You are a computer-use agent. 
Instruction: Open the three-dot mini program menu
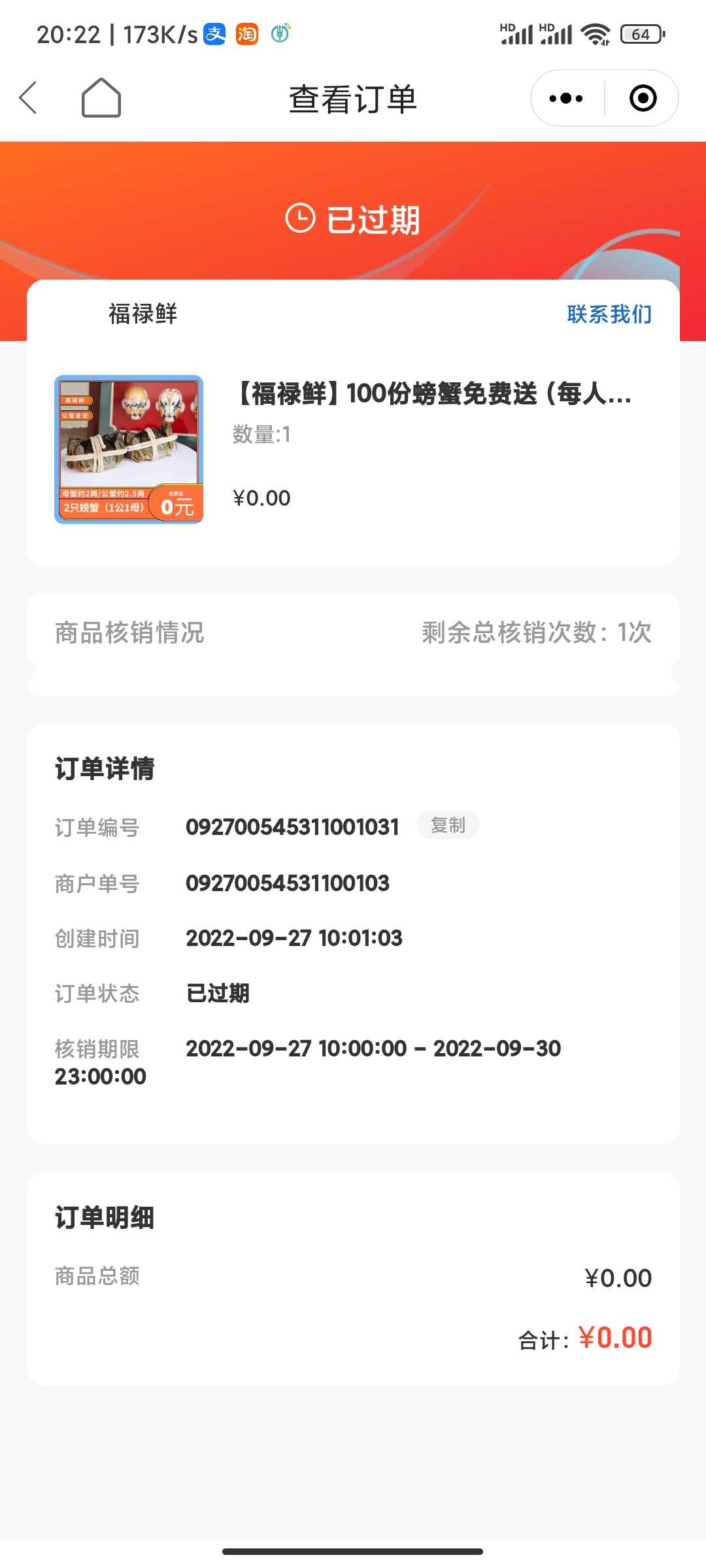pos(566,98)
